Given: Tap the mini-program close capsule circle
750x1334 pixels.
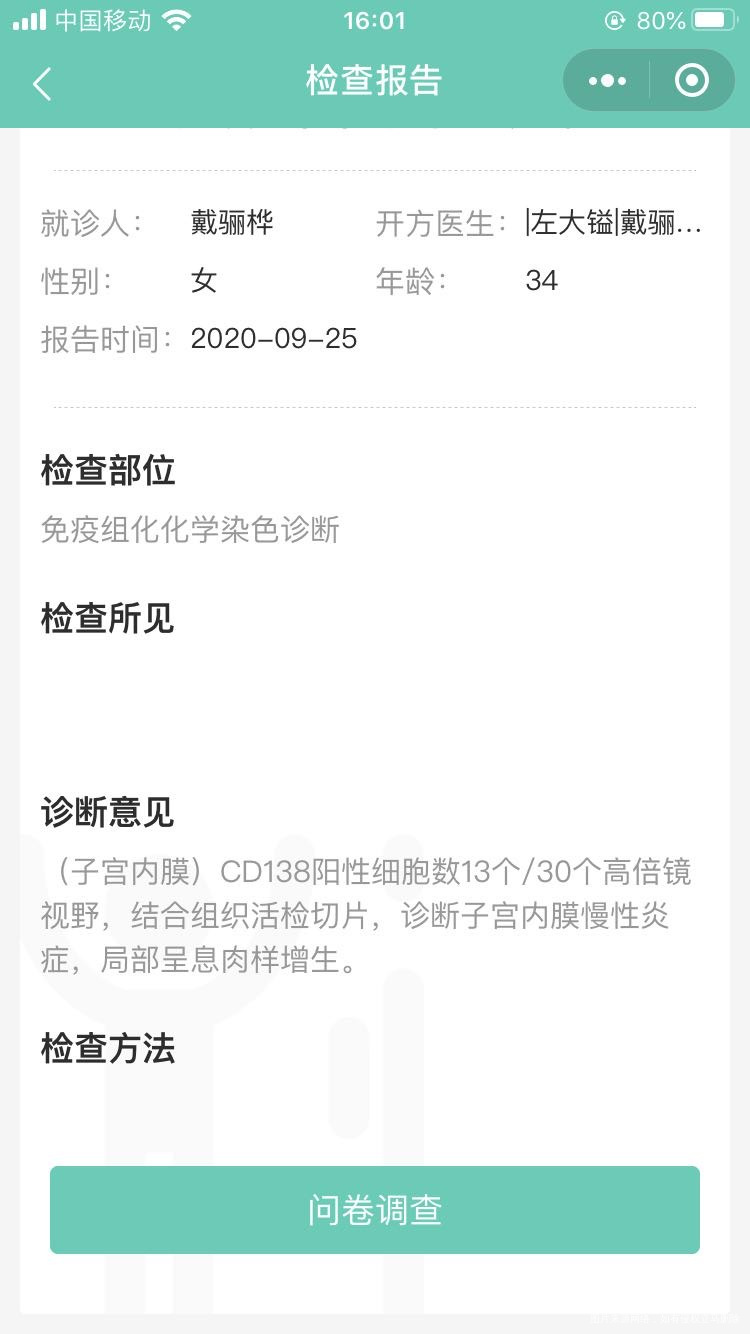Looking at the screenshot, I should (x=691, y=80).
